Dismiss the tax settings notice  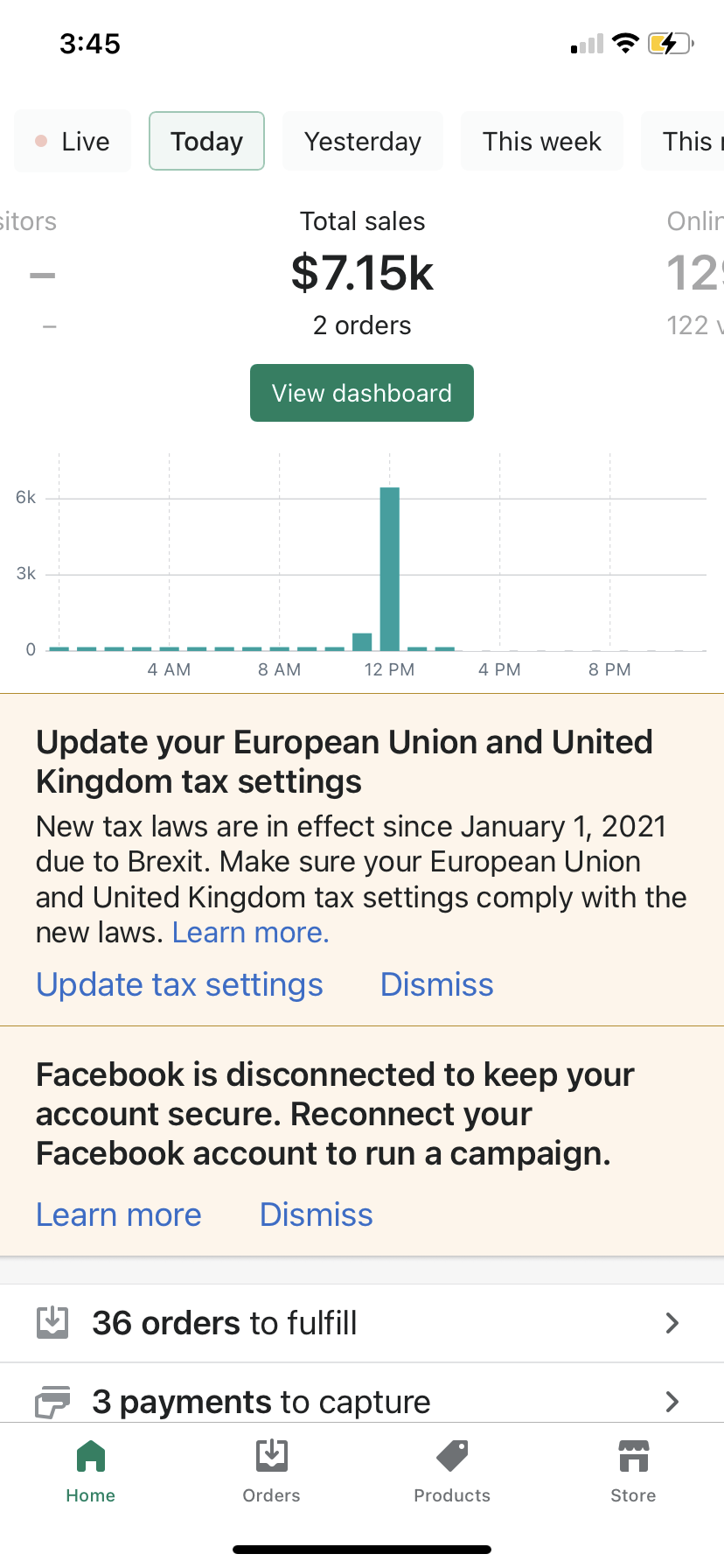click(x=436, y=984)
